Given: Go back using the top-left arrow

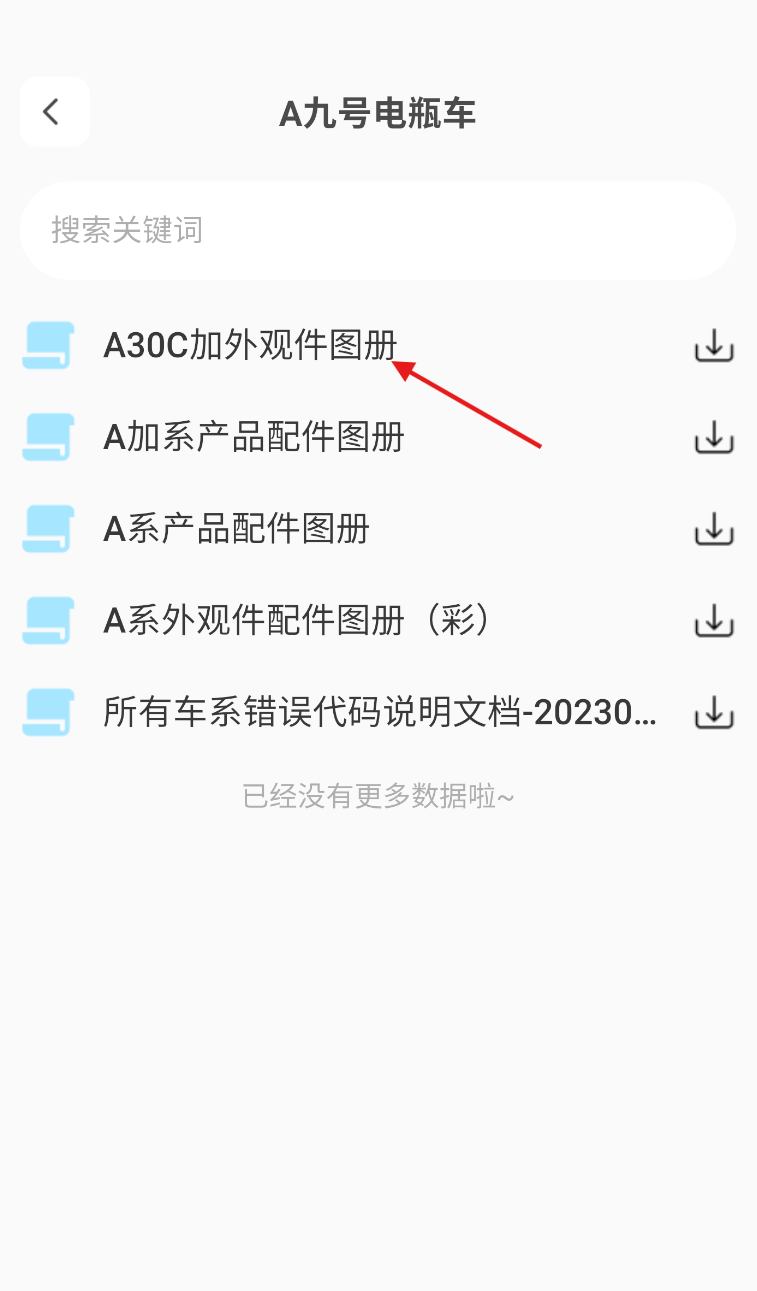Looking at the screenshot, I should point(54,112).
